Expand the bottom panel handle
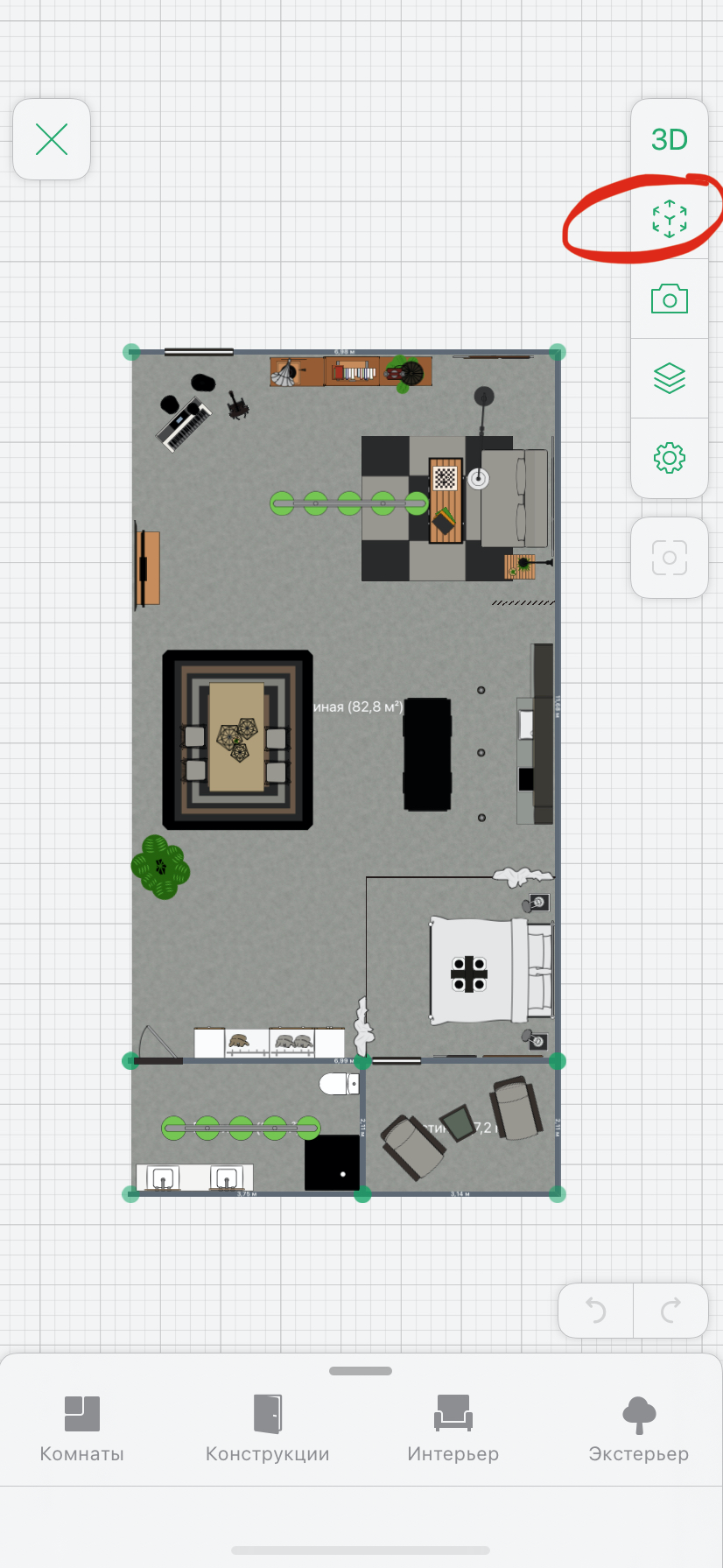The width and height of the screenshot is (723, 1568). [361, 1371]
